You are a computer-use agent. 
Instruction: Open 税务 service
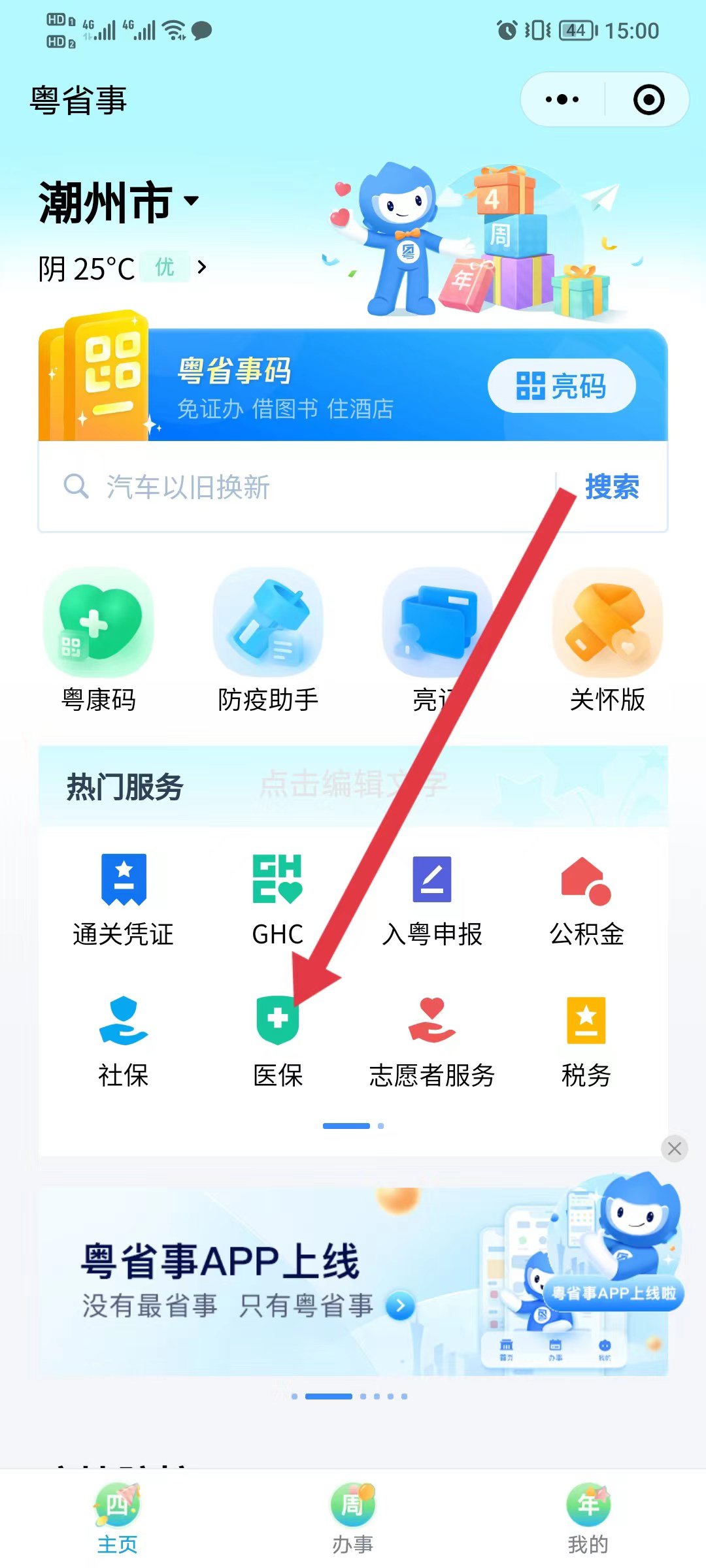(586, 1041)
